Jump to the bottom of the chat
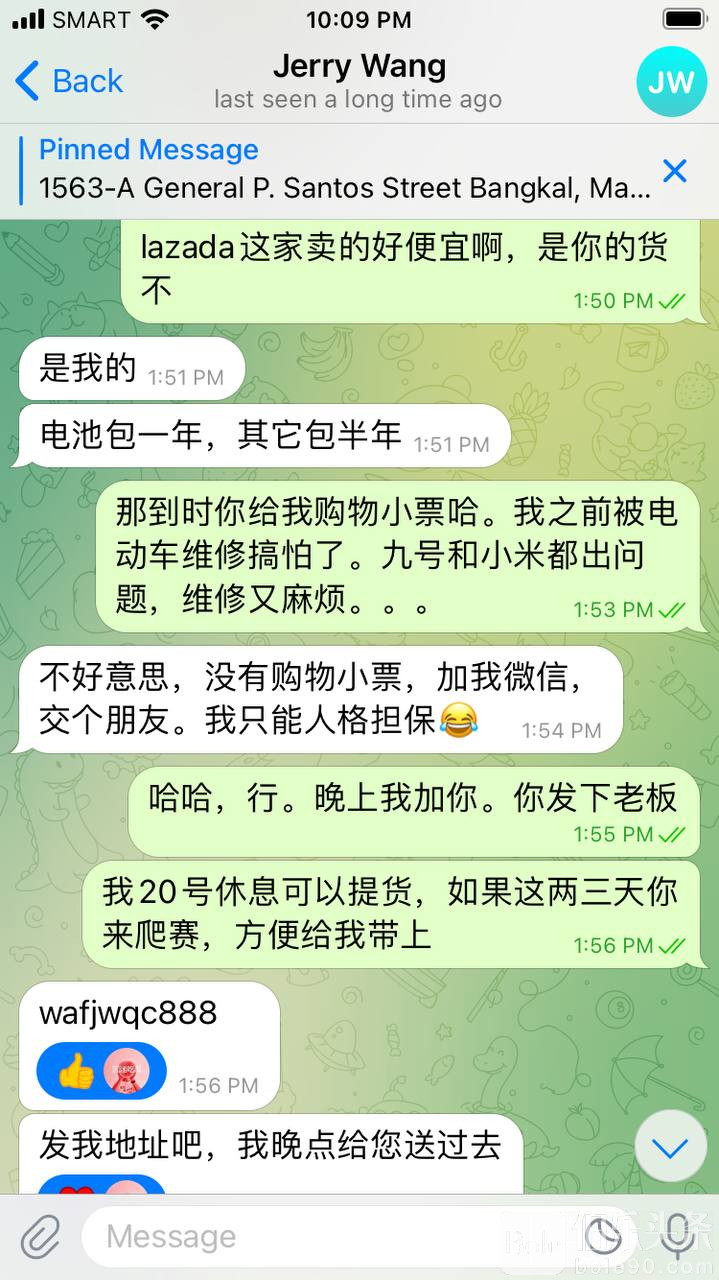This screenshot has width=719, height=1280. pyautogui.click(x=670, y=1147)
